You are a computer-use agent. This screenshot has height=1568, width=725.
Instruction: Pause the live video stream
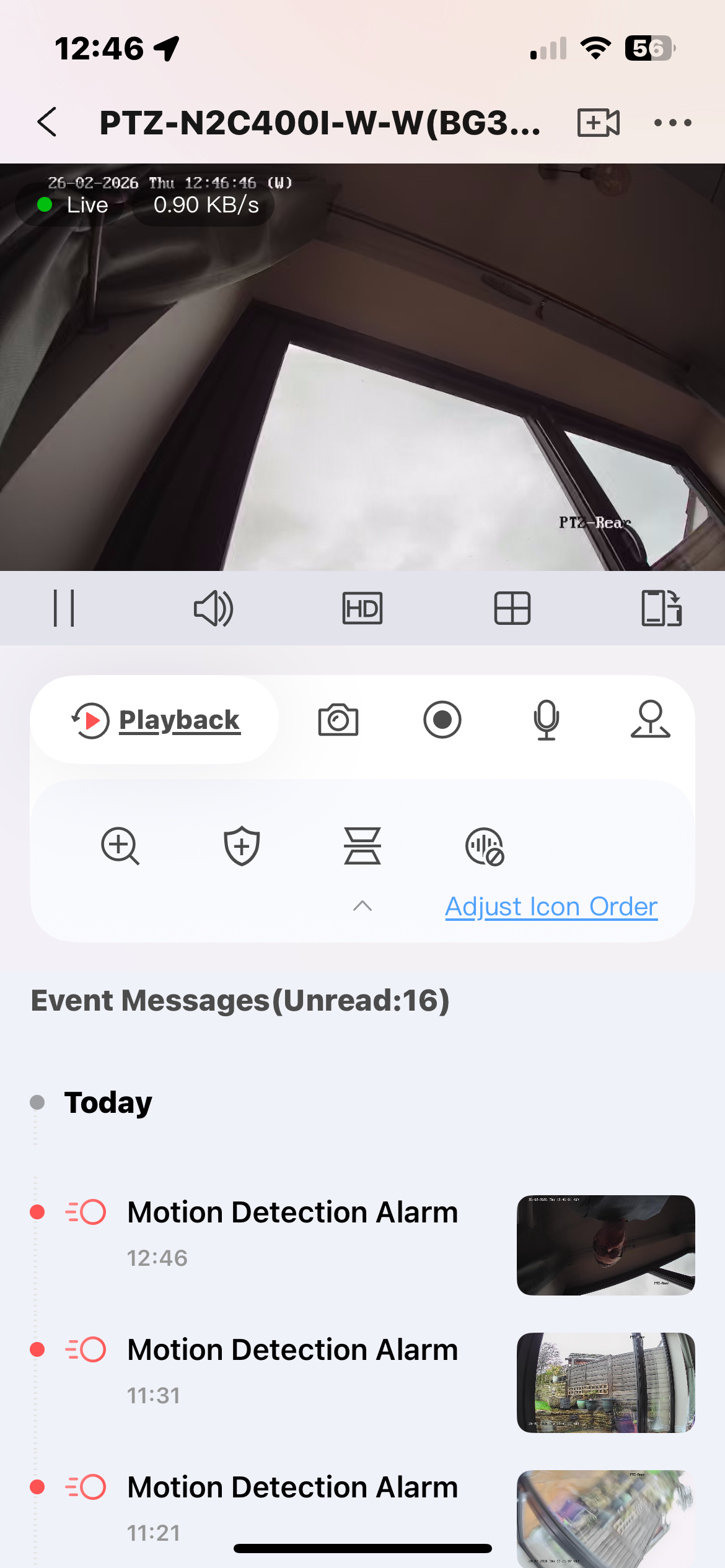click(64, 608)
